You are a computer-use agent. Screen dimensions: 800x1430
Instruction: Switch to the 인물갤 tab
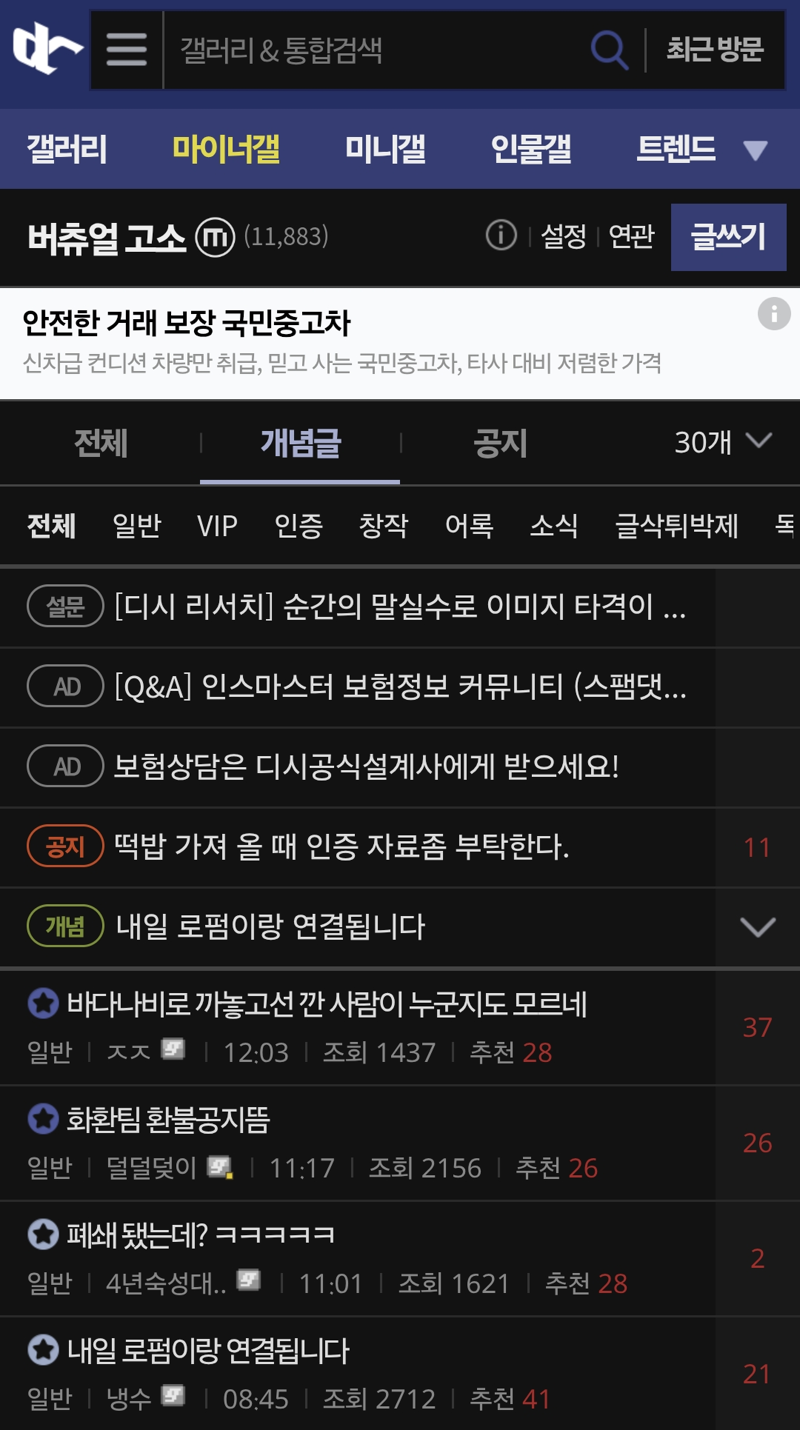click(x=531, y=150)
